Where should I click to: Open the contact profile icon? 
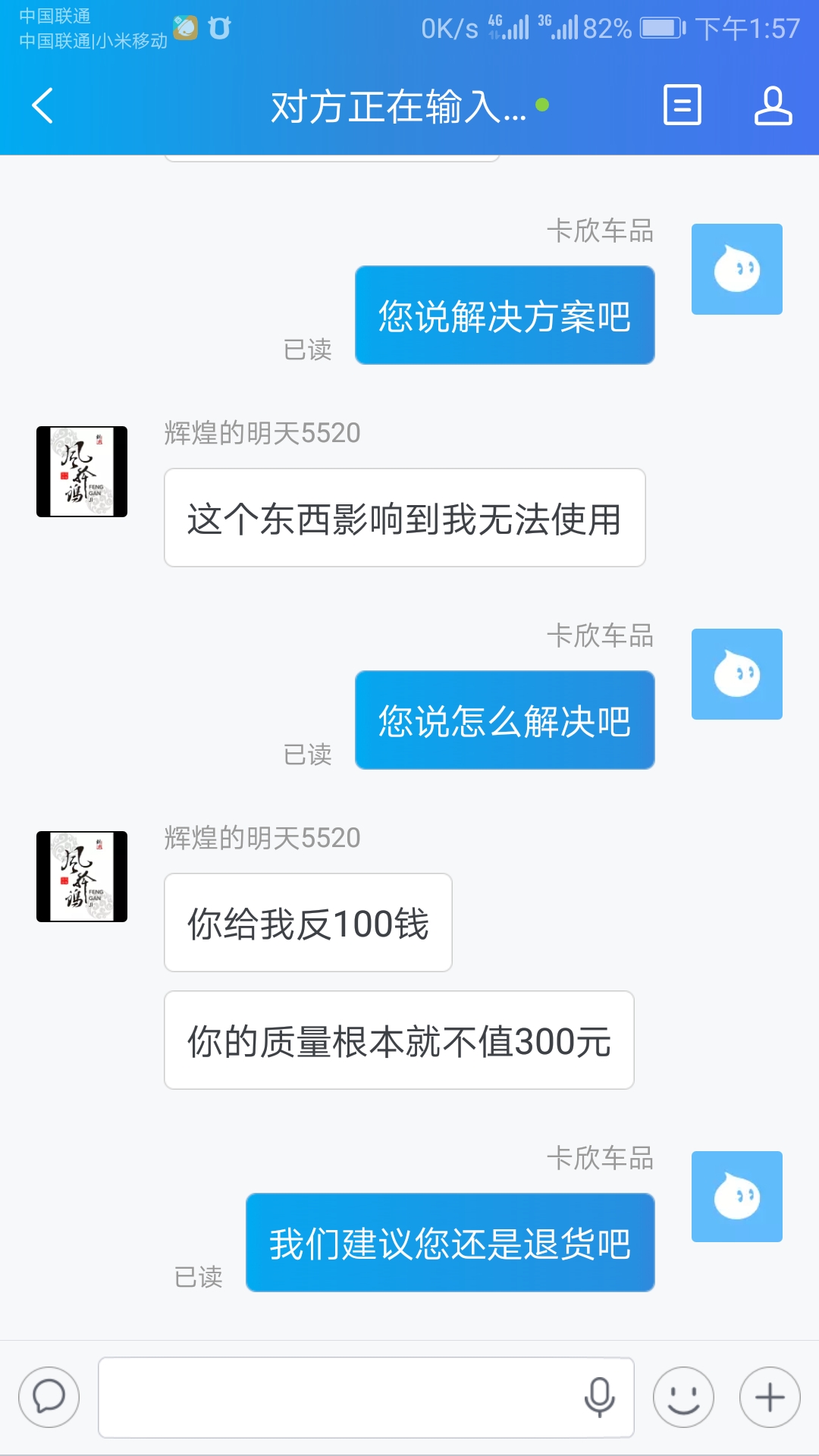tap(773, 105)
